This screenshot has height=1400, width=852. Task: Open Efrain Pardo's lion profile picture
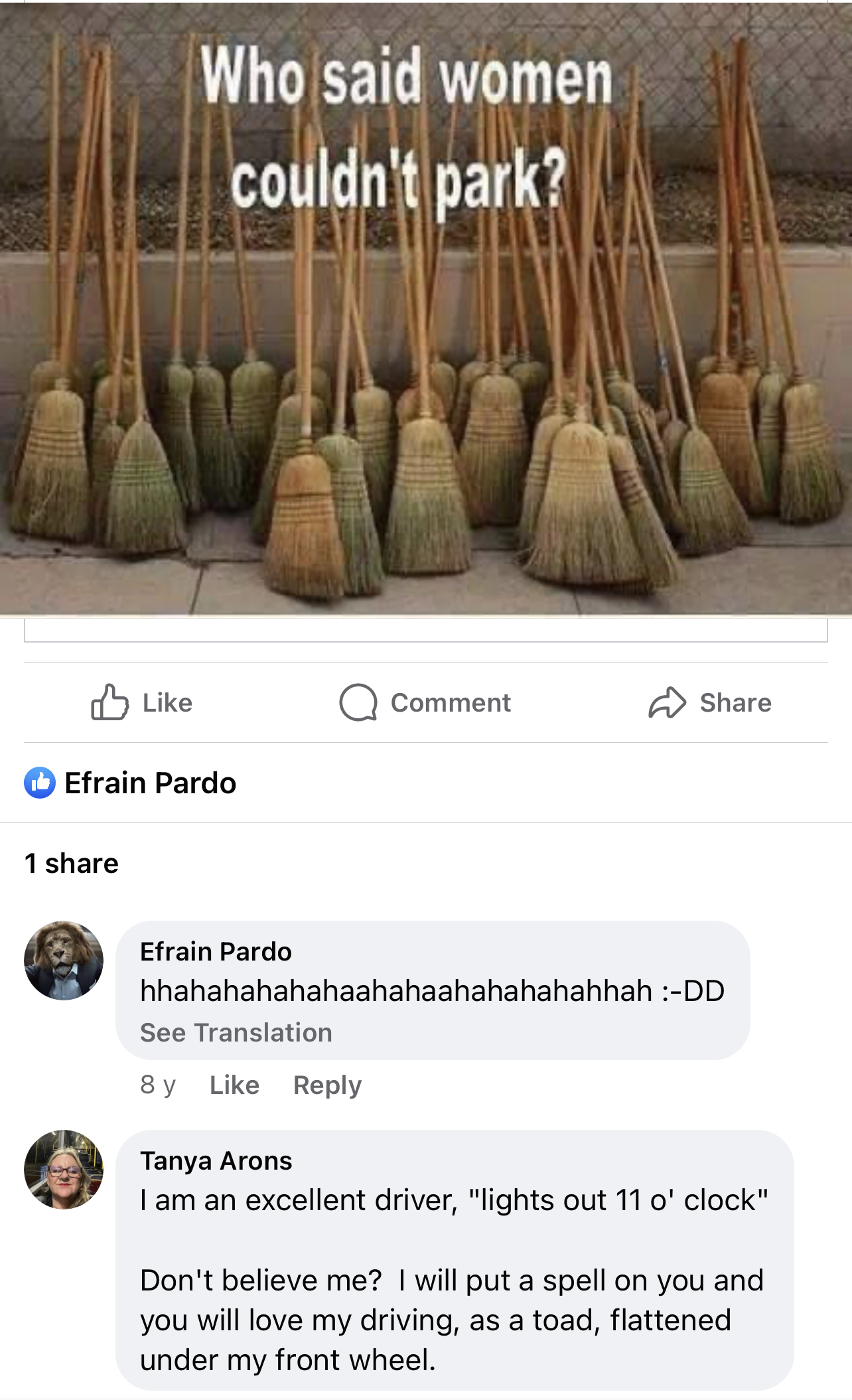(64, 961)
